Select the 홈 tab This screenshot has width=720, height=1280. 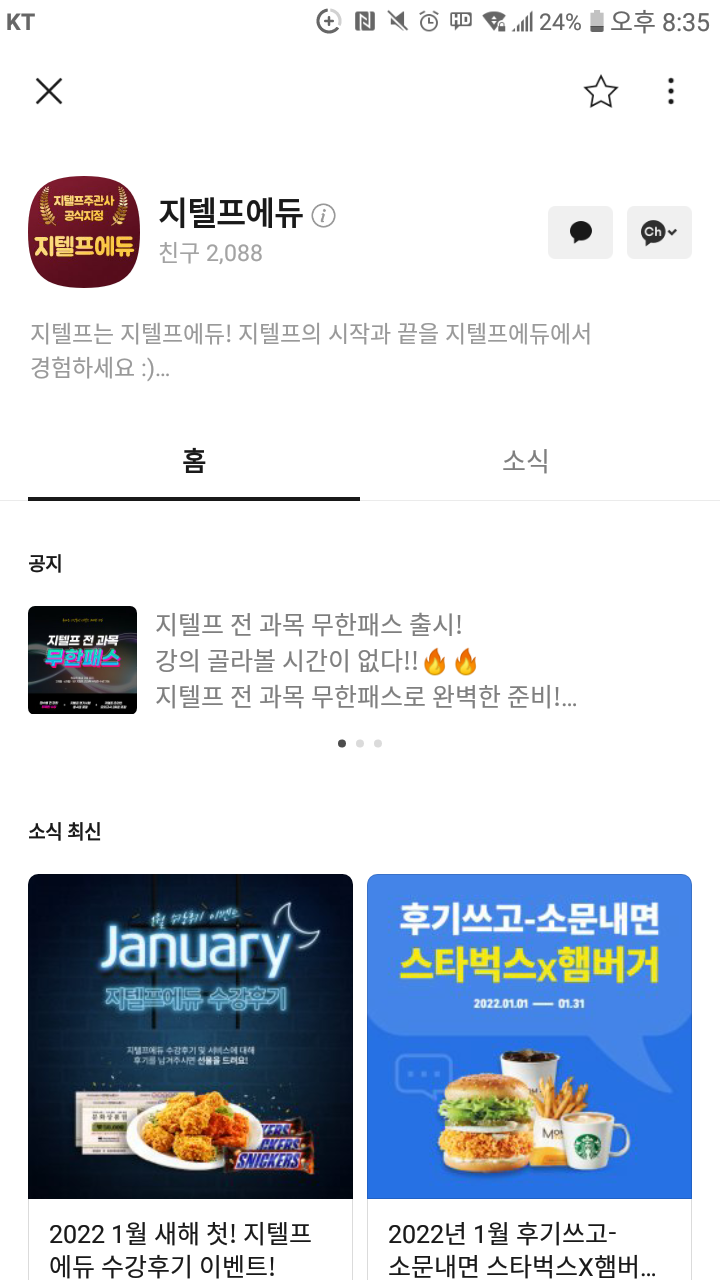[194, 461]
